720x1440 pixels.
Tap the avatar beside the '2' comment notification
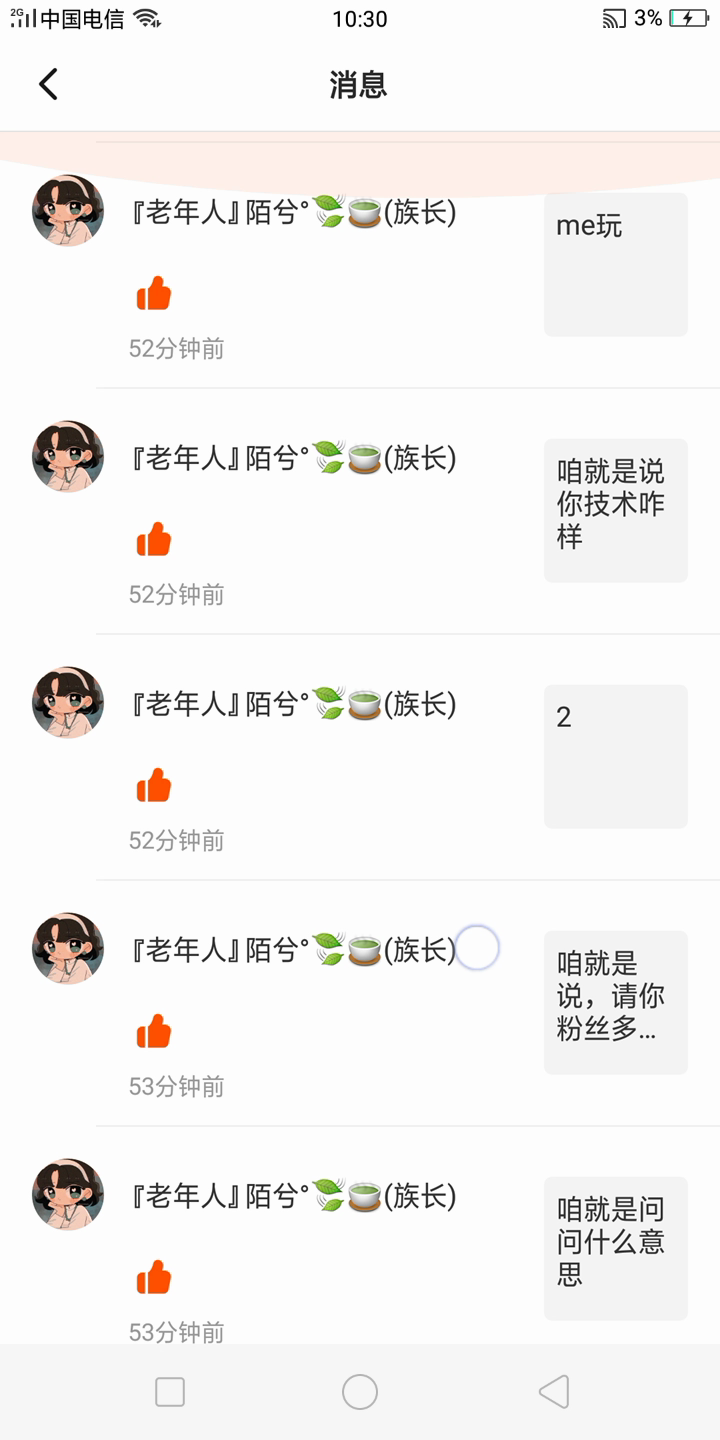click(68, 703)
